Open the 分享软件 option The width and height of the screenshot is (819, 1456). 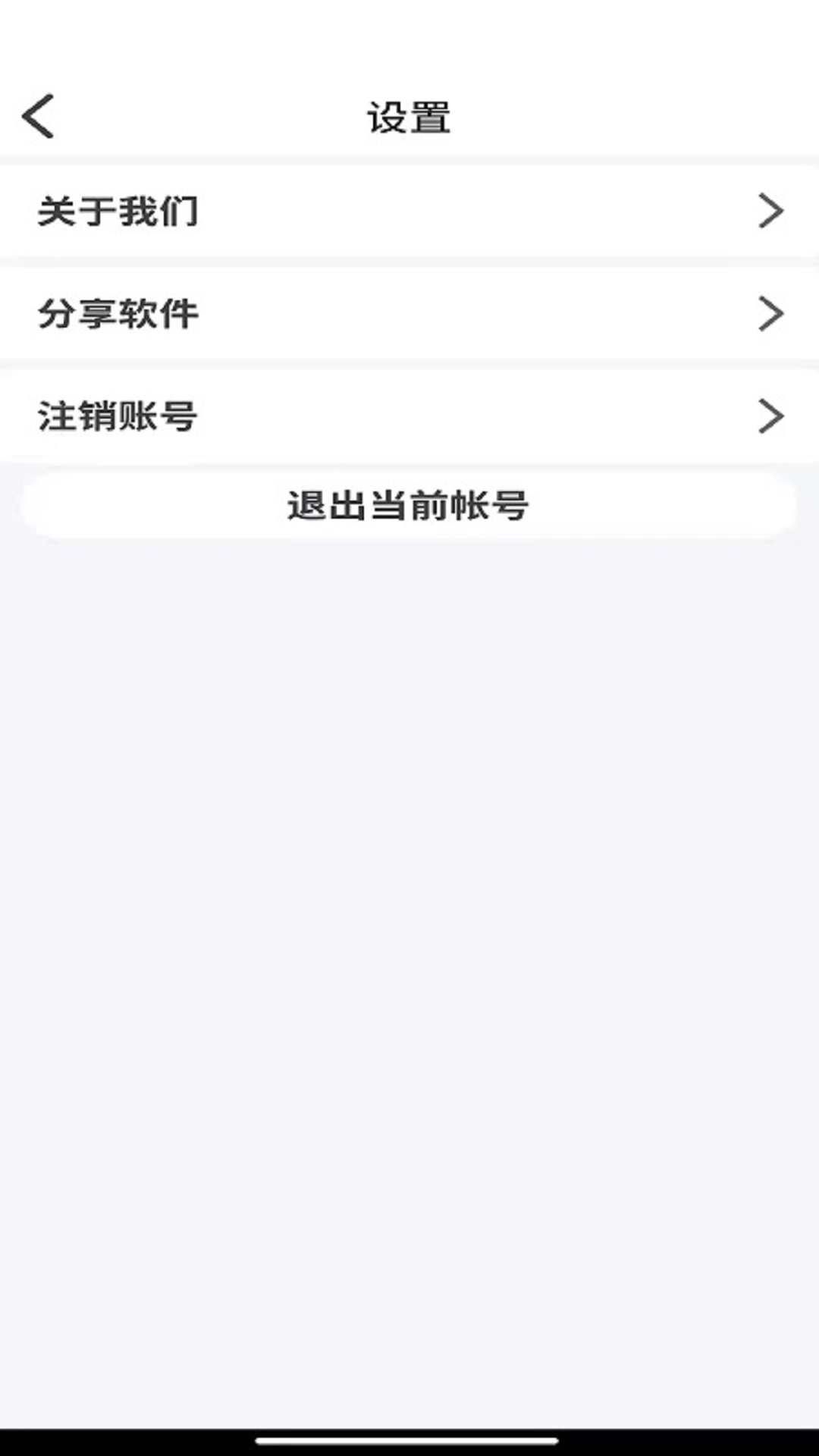pos(409,313)
